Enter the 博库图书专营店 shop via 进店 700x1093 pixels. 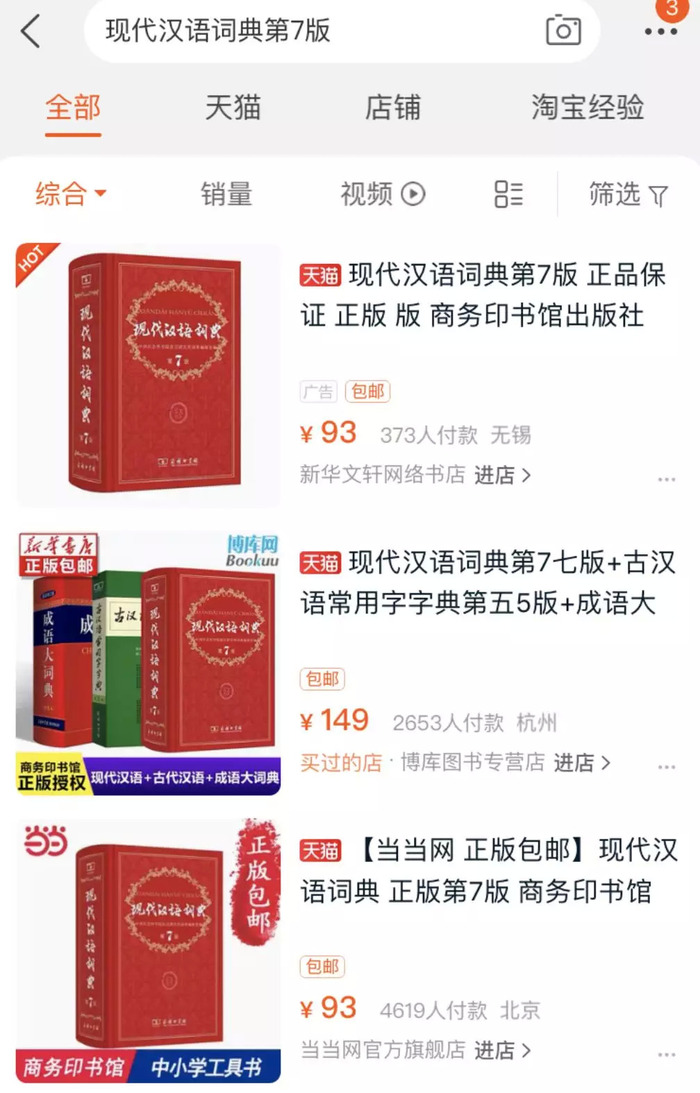tap(582, 763)
